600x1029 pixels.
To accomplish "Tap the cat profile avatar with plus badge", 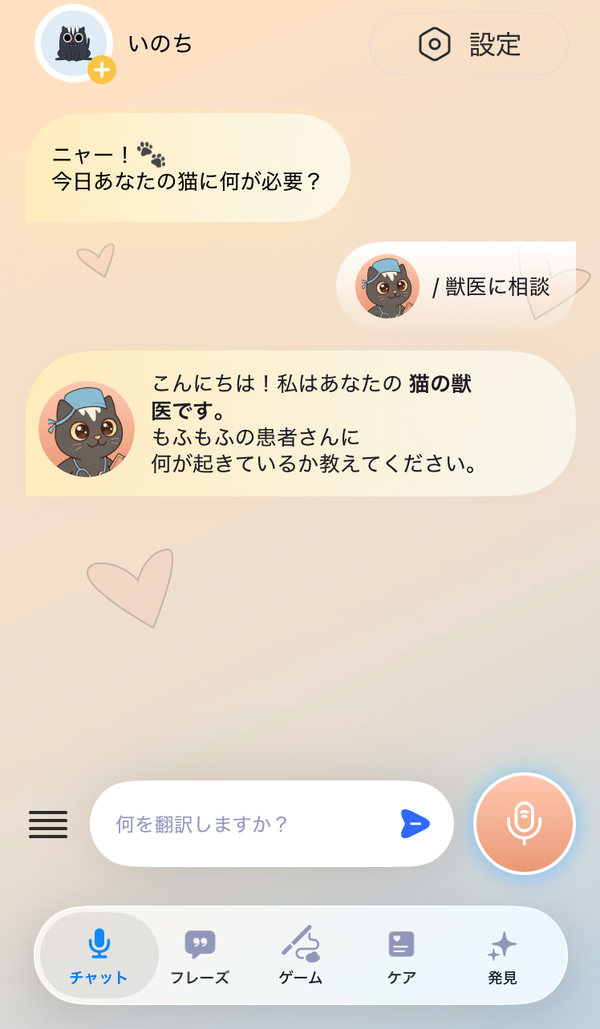I will 74,43.
